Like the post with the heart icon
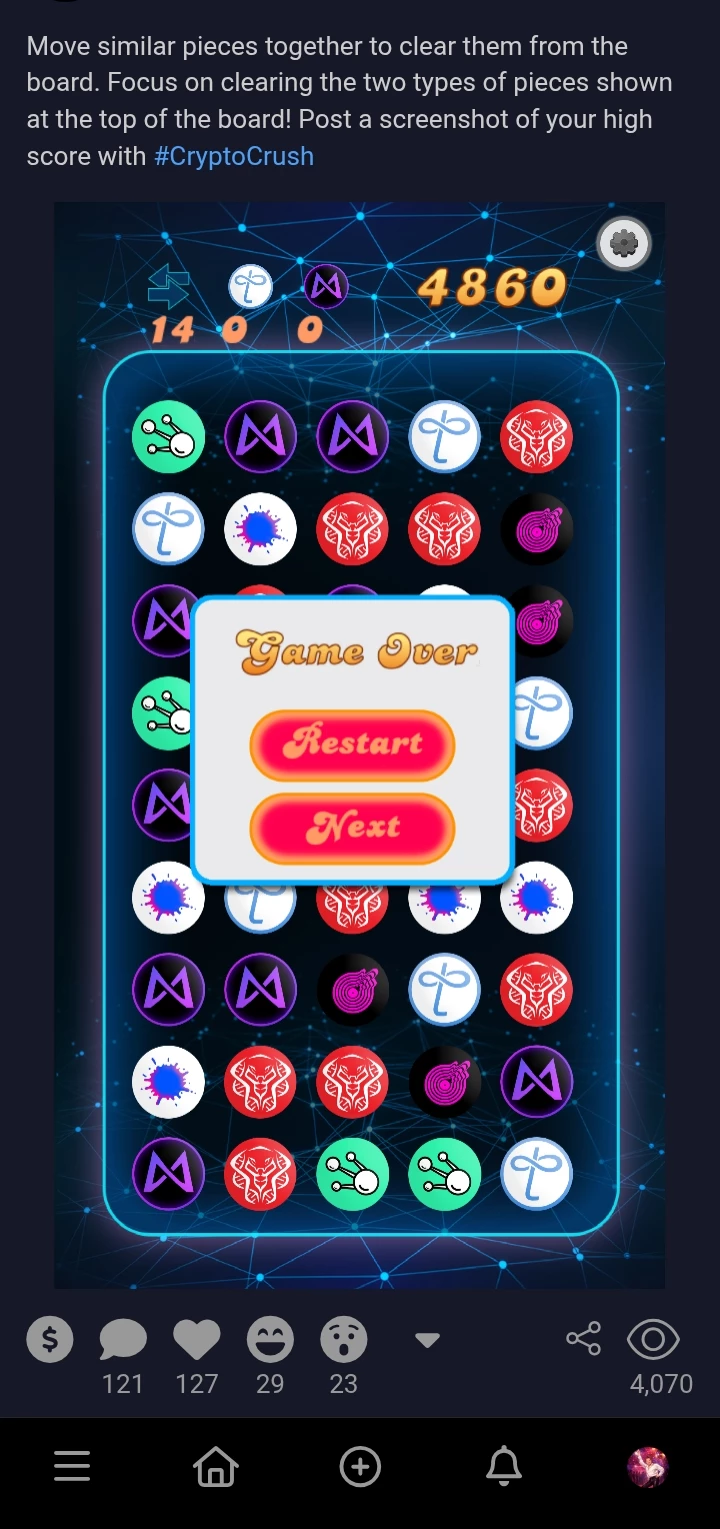The width and height of the screenshot is (720, 1529). point(197,1340)
